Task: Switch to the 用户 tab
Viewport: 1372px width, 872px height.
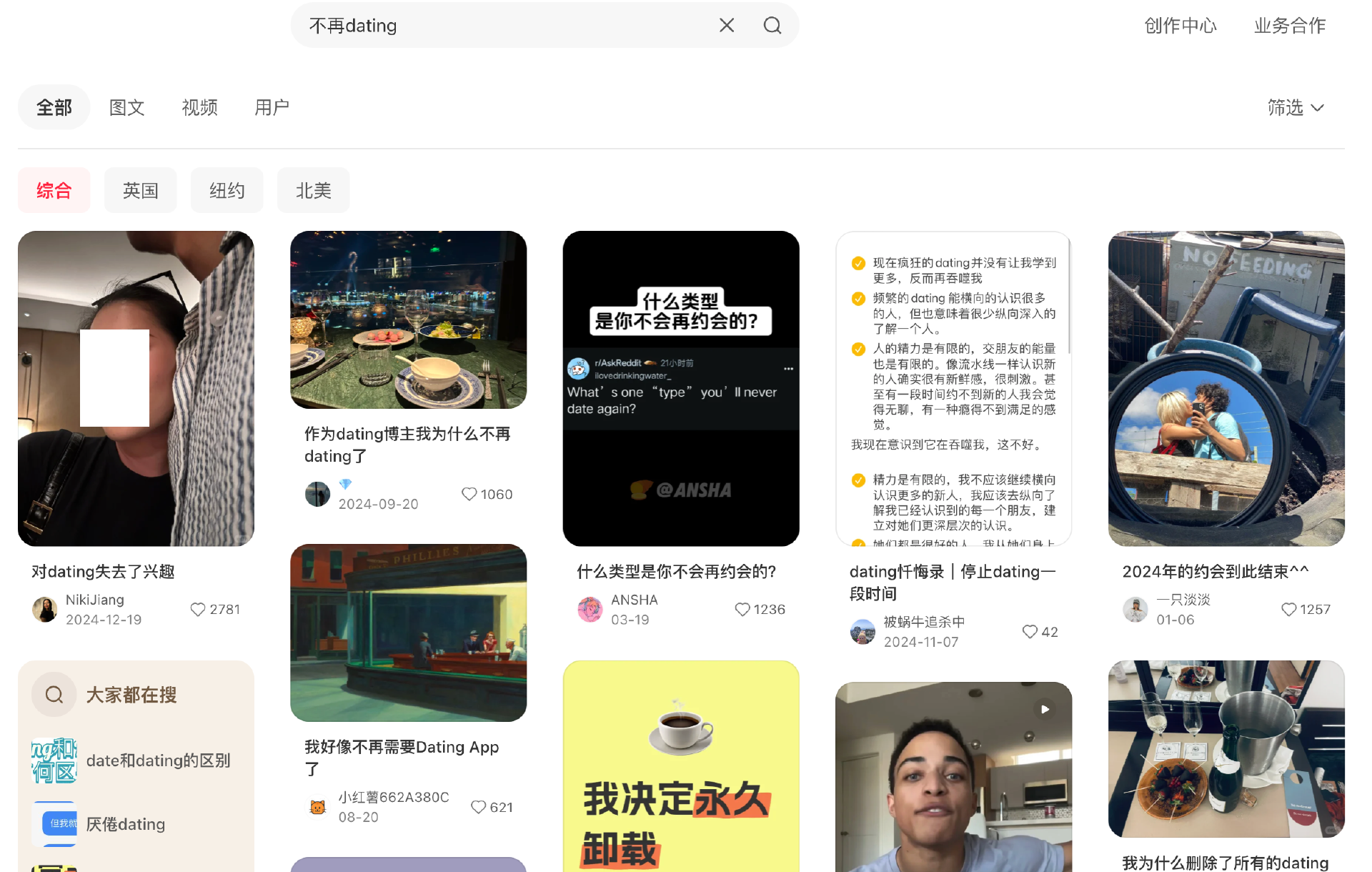Action: point(272,107)
